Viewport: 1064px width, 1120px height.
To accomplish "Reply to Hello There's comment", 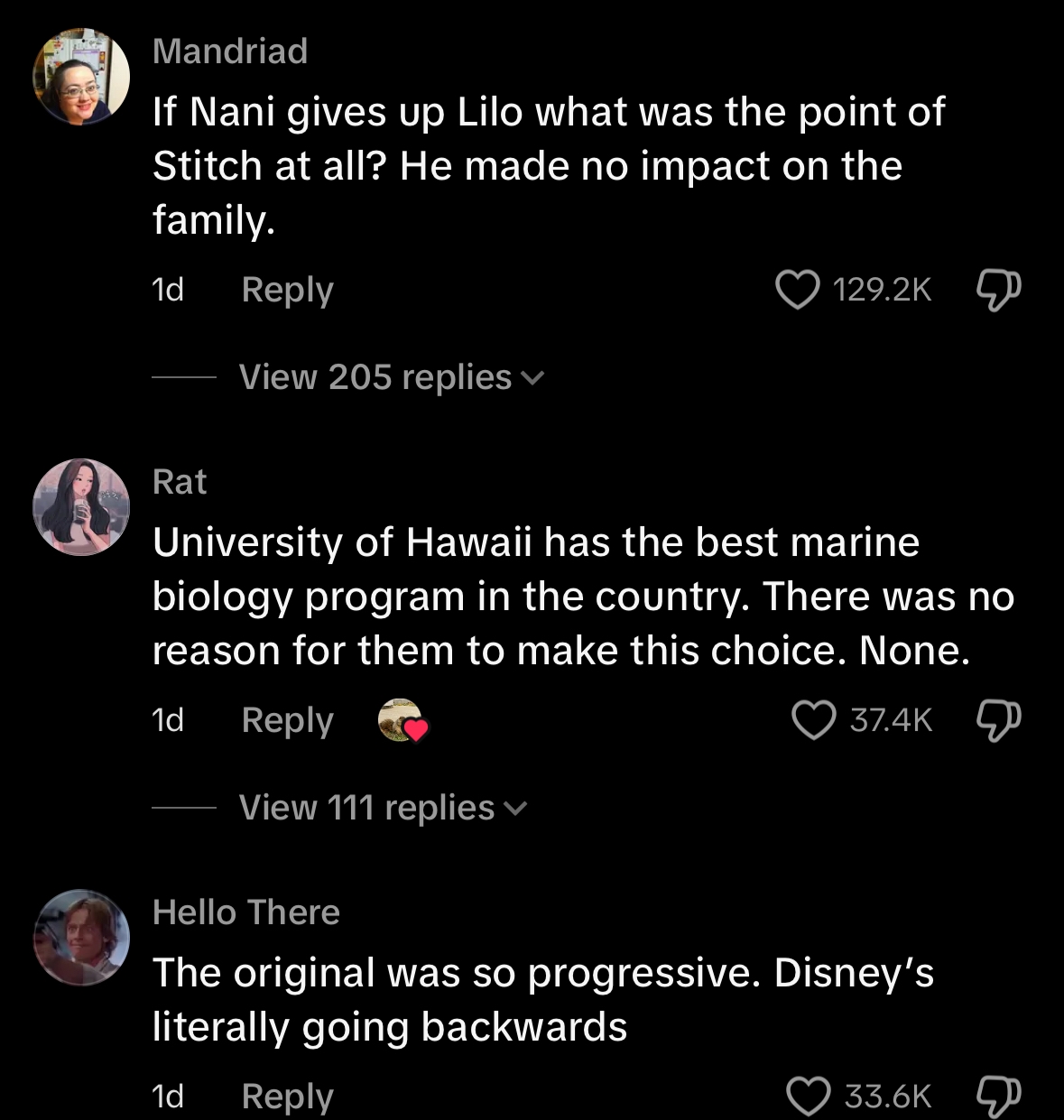I will (286, 1096).
